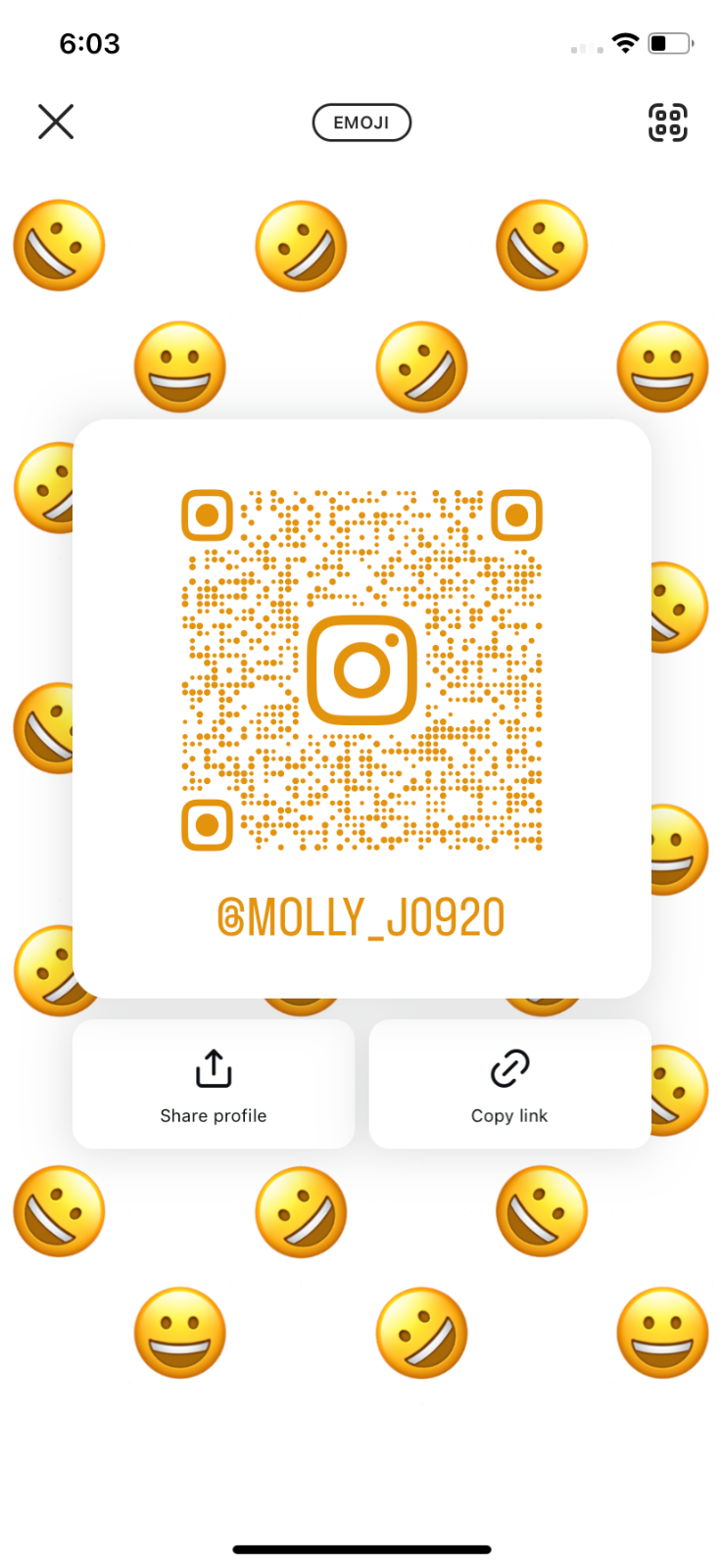Open the QR code scanner
This screenshot has width=724, height=1568.
tap(667, 122)
